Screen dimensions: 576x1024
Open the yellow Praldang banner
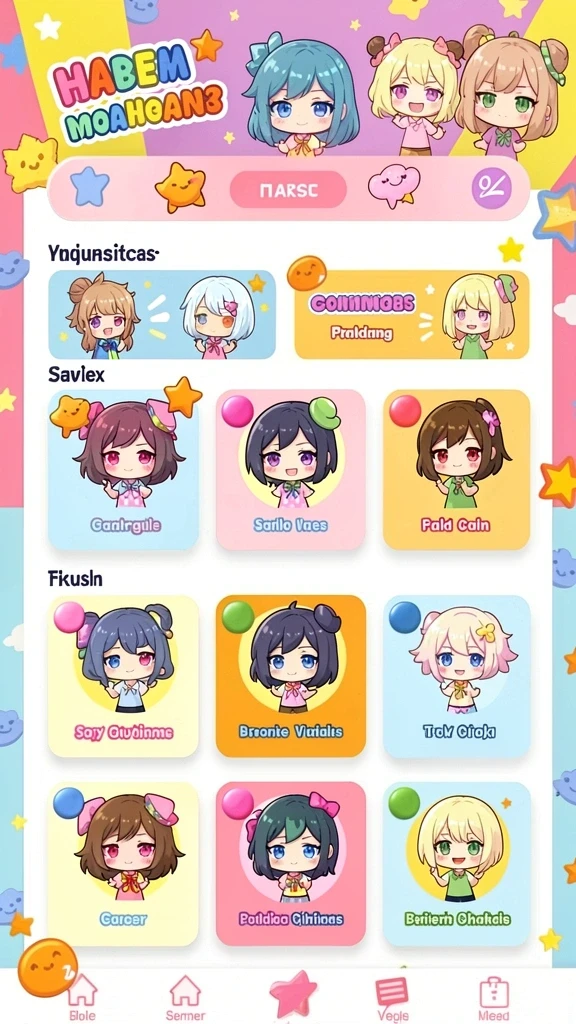tap(412, 315)
